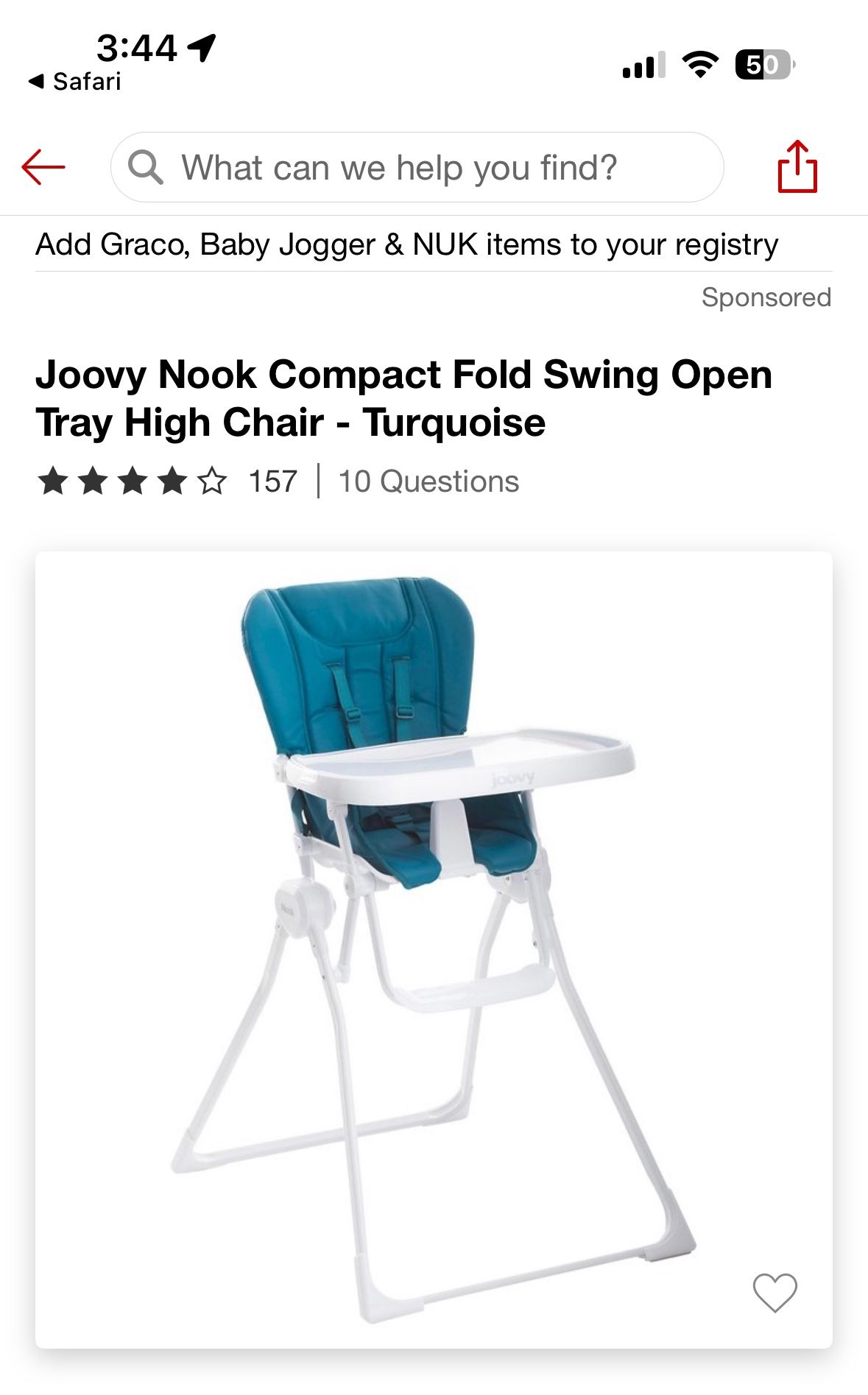Screen dimensions: 868x1395
Task: Enlarge the Joovy Nook high chair photo
Action: tap(433, 950)
